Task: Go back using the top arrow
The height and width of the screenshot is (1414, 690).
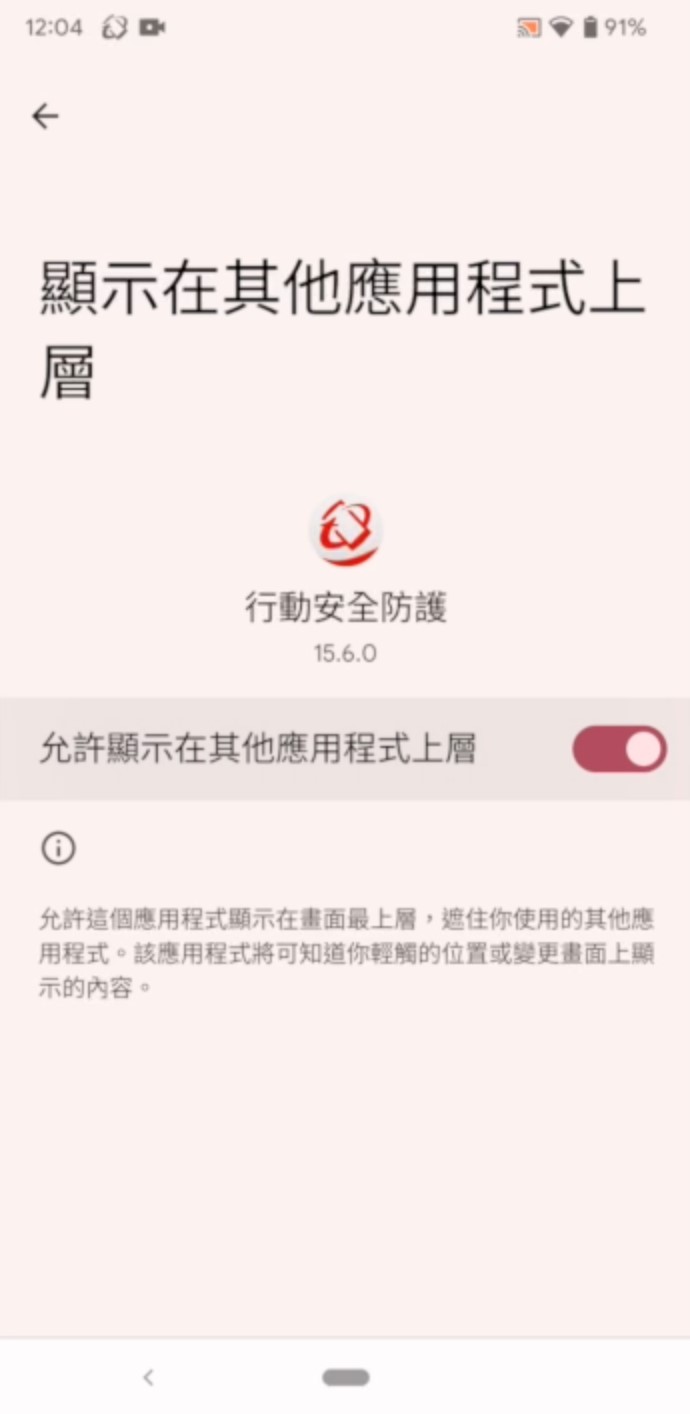Action: (x=45, y=117)
